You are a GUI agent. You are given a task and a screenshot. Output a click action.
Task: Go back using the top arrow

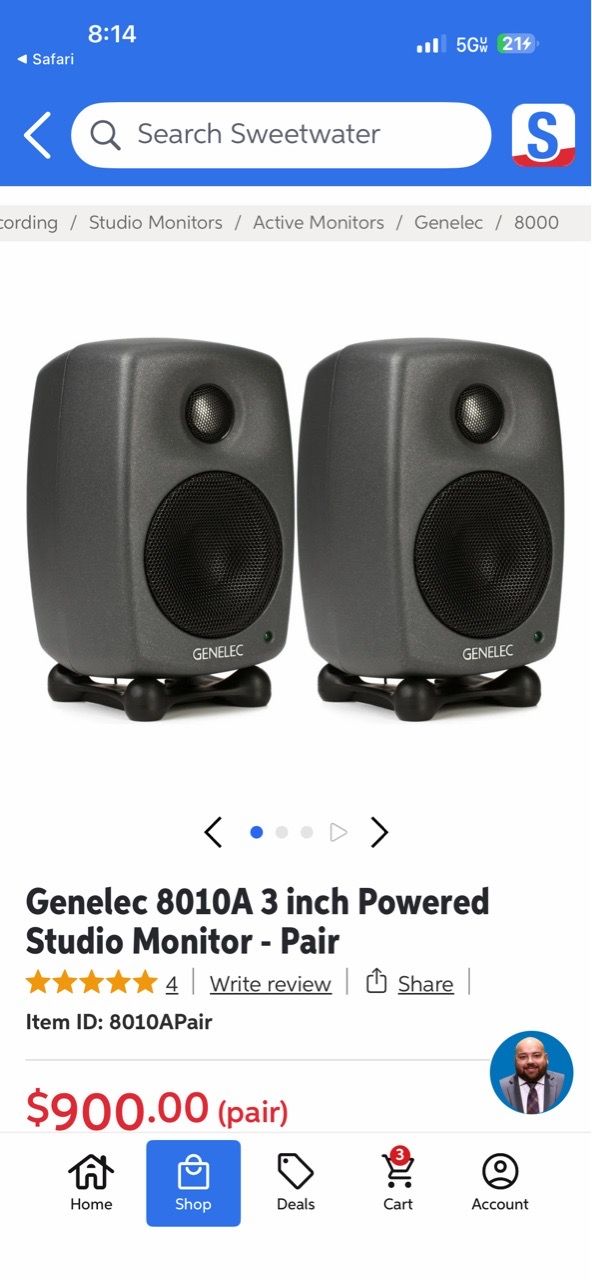pyautogui.click(x=37, y=135)
